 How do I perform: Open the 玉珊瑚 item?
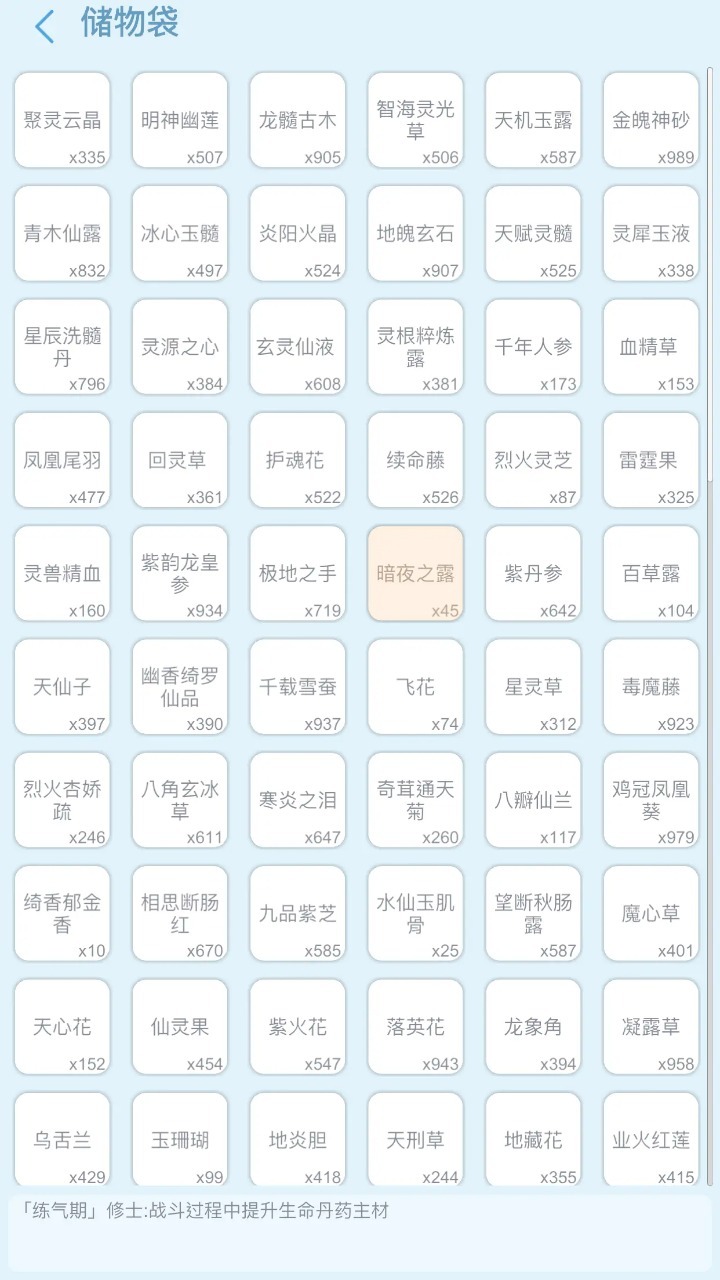pos(180,1139)
